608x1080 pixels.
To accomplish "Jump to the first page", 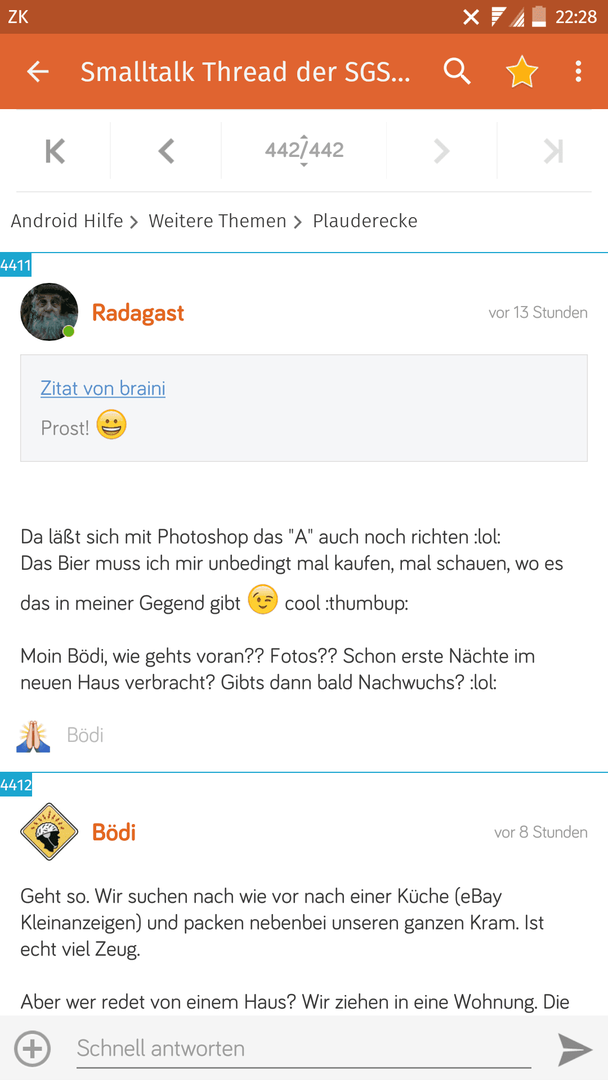I will 55,151.
